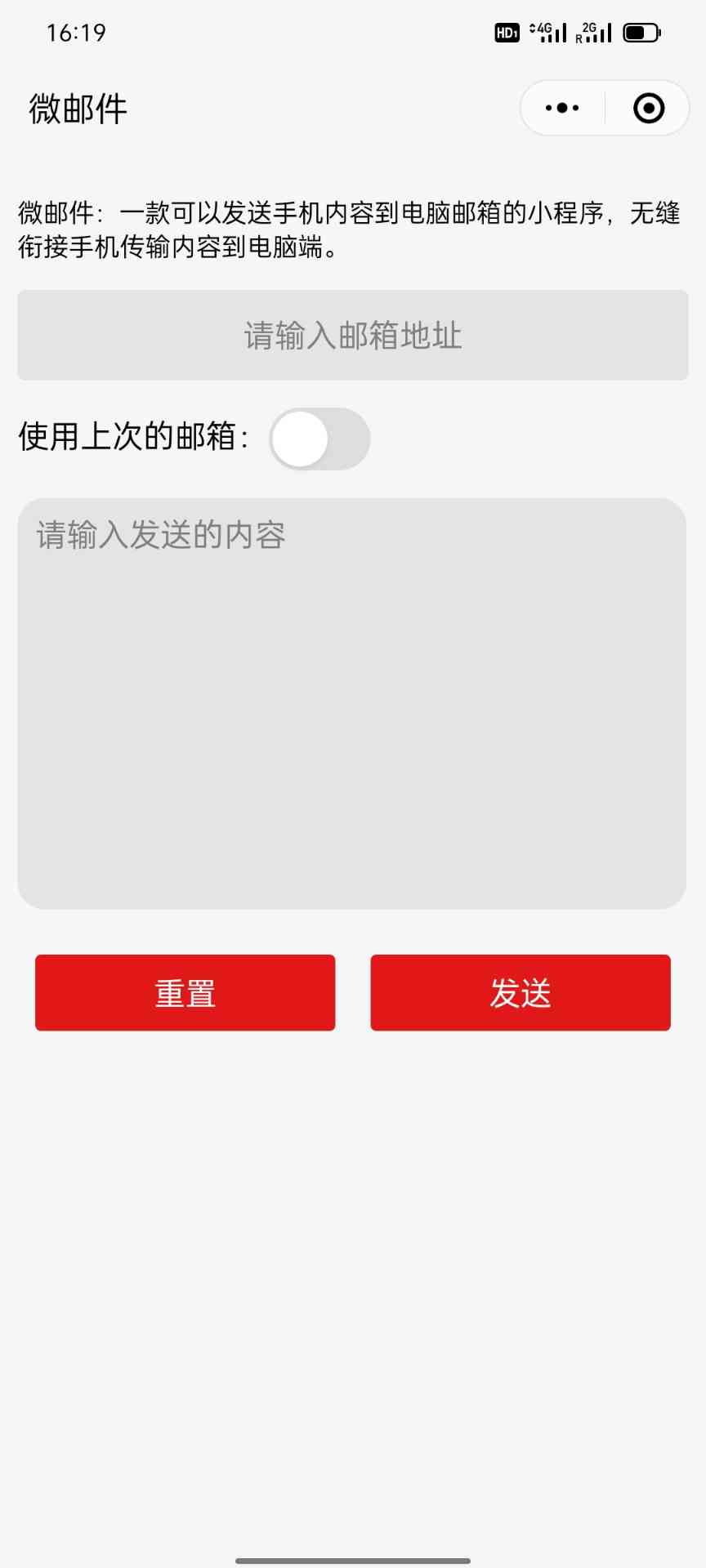Focus the email address input field
This screenshot has height=1568, width=706.
(x=353, y=335)
